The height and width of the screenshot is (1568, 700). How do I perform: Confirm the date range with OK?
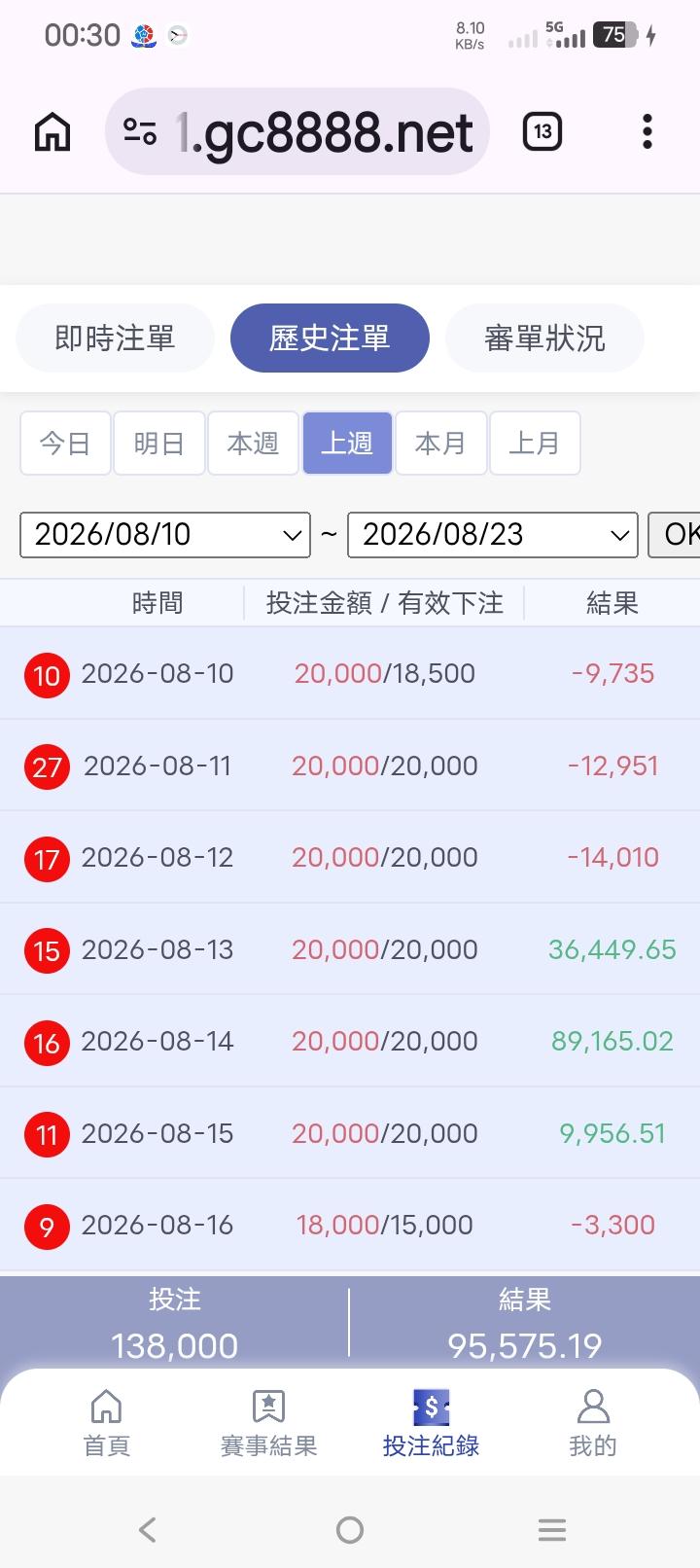[x=675, y=535]
